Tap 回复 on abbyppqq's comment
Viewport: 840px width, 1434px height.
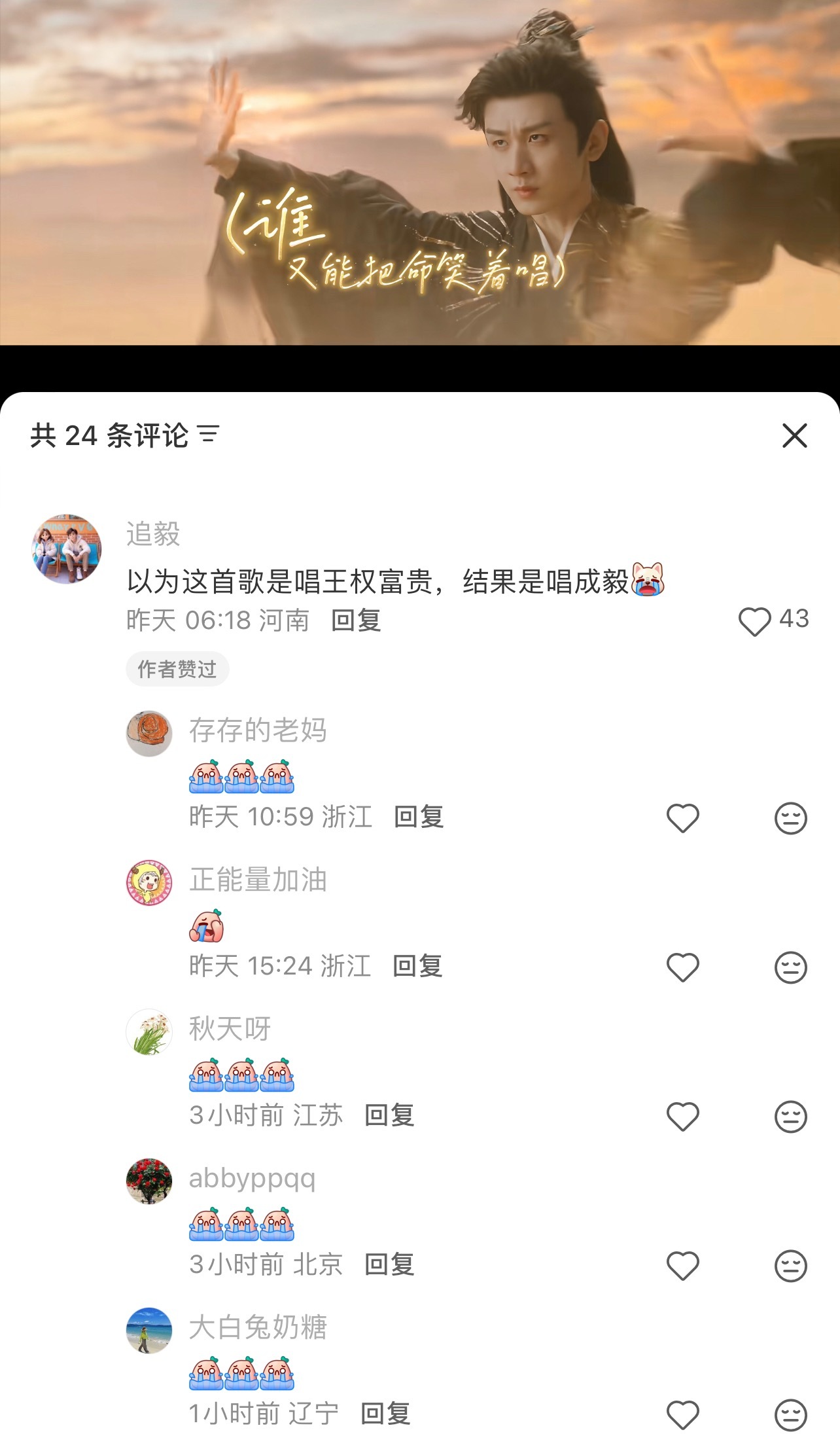click(391, 1266)
